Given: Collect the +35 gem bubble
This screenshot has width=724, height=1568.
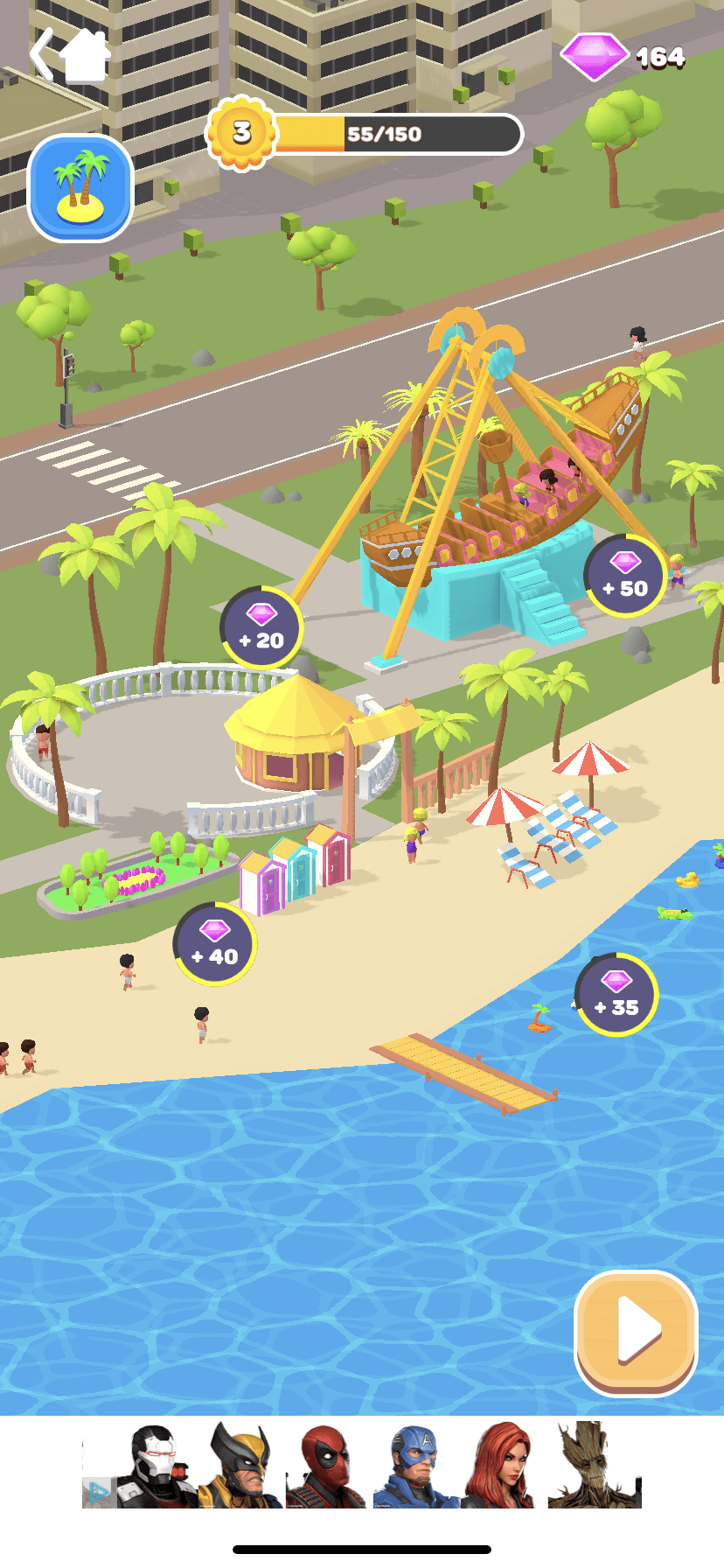Looking at the screenshot, I should (616, 995).
